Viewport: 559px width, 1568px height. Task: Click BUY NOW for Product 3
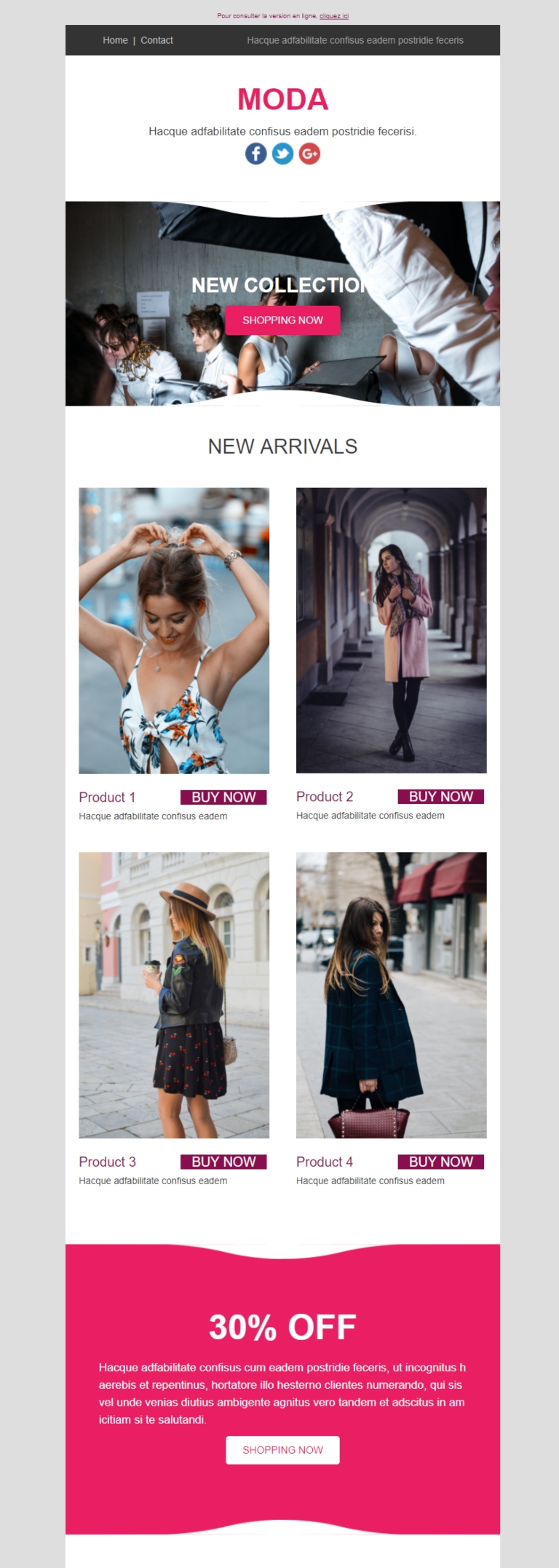223,1162
